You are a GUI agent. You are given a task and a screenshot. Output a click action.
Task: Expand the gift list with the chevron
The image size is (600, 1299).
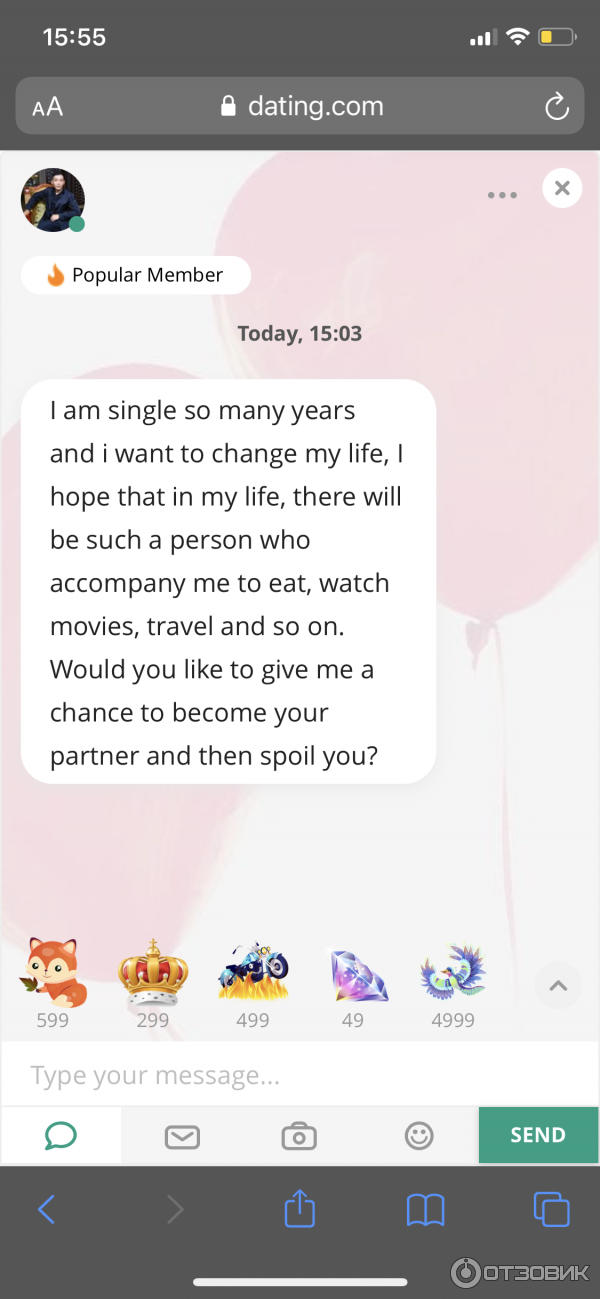558,986
